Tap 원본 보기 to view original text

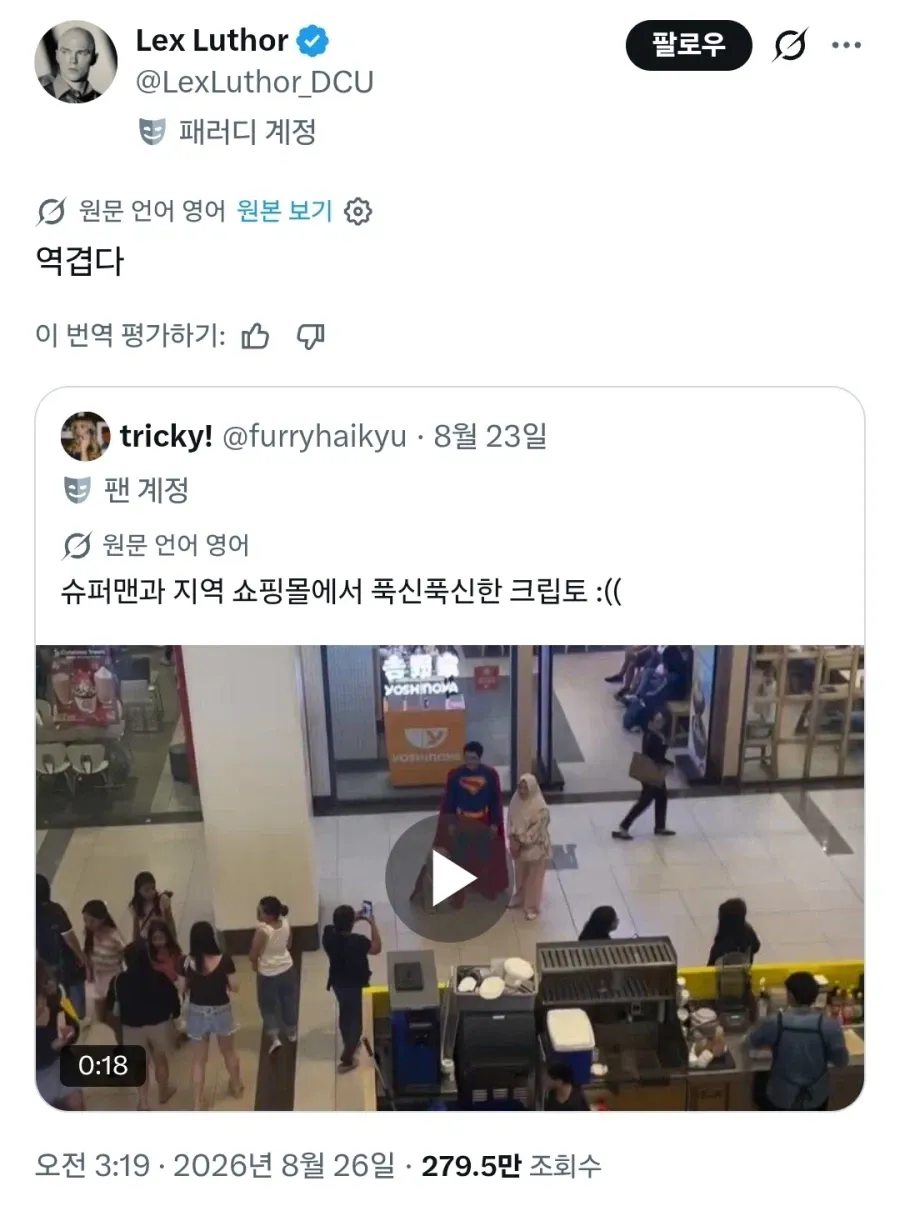pyautogui.click(x=284, y=211)
